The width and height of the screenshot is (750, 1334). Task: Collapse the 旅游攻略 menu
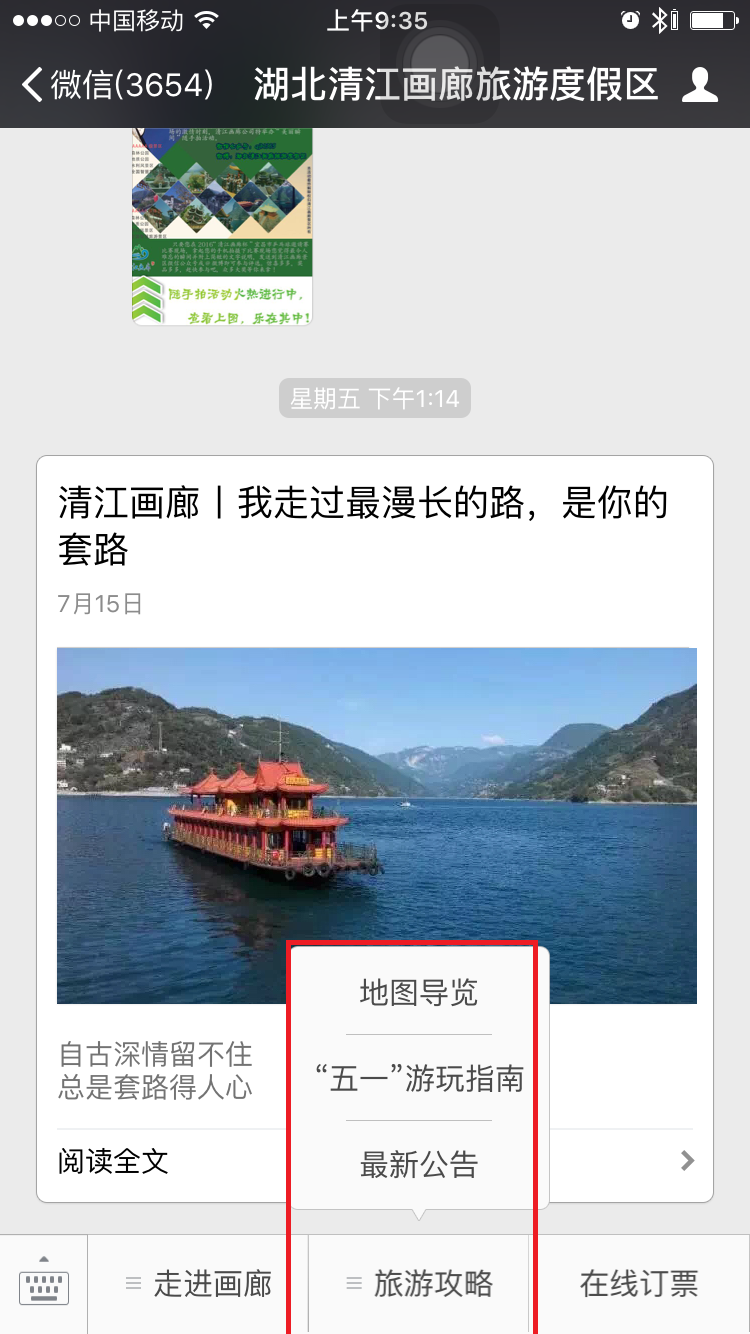click(419, 1284)
